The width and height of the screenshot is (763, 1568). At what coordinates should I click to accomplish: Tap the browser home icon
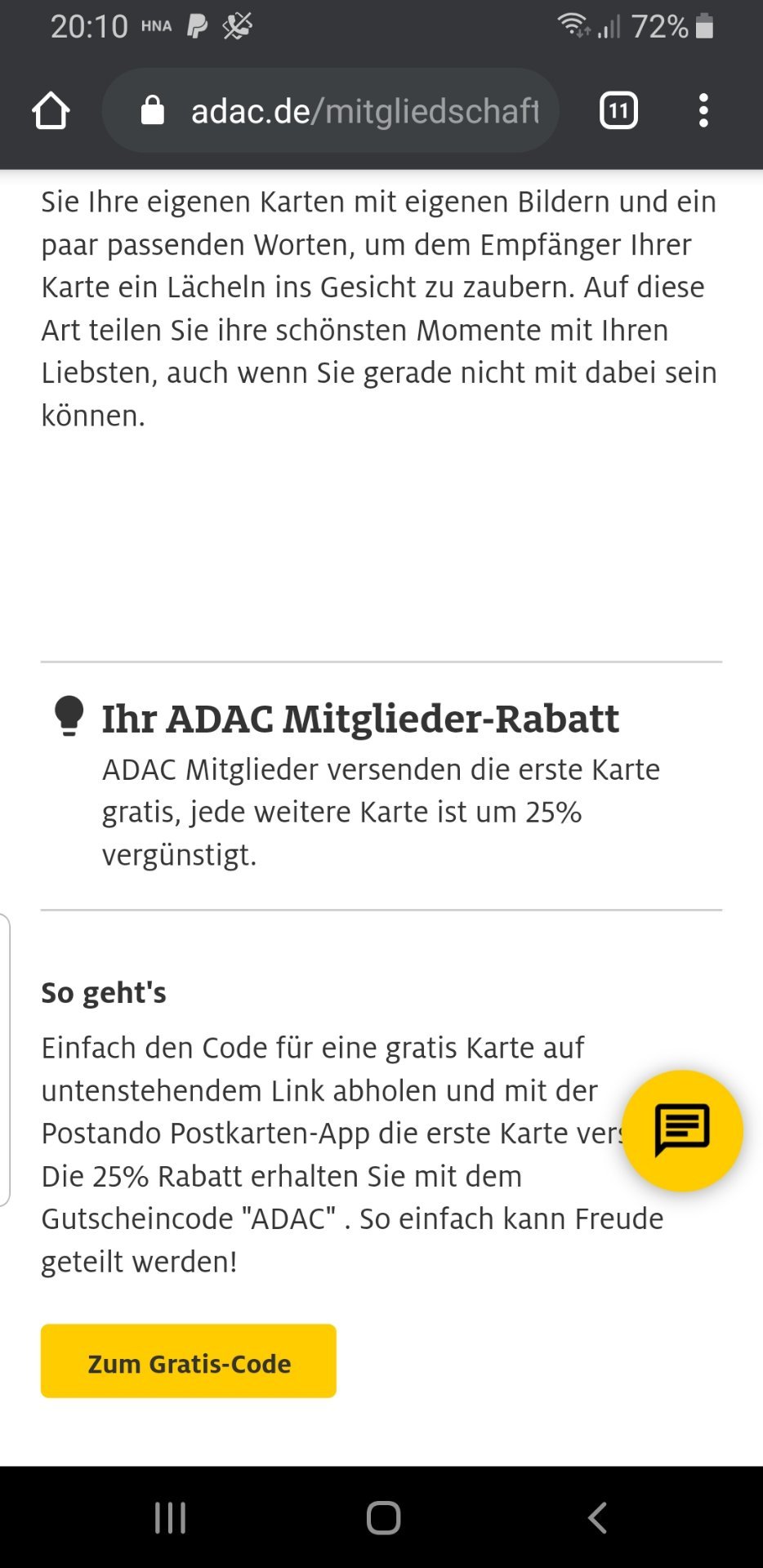(51, 110)
